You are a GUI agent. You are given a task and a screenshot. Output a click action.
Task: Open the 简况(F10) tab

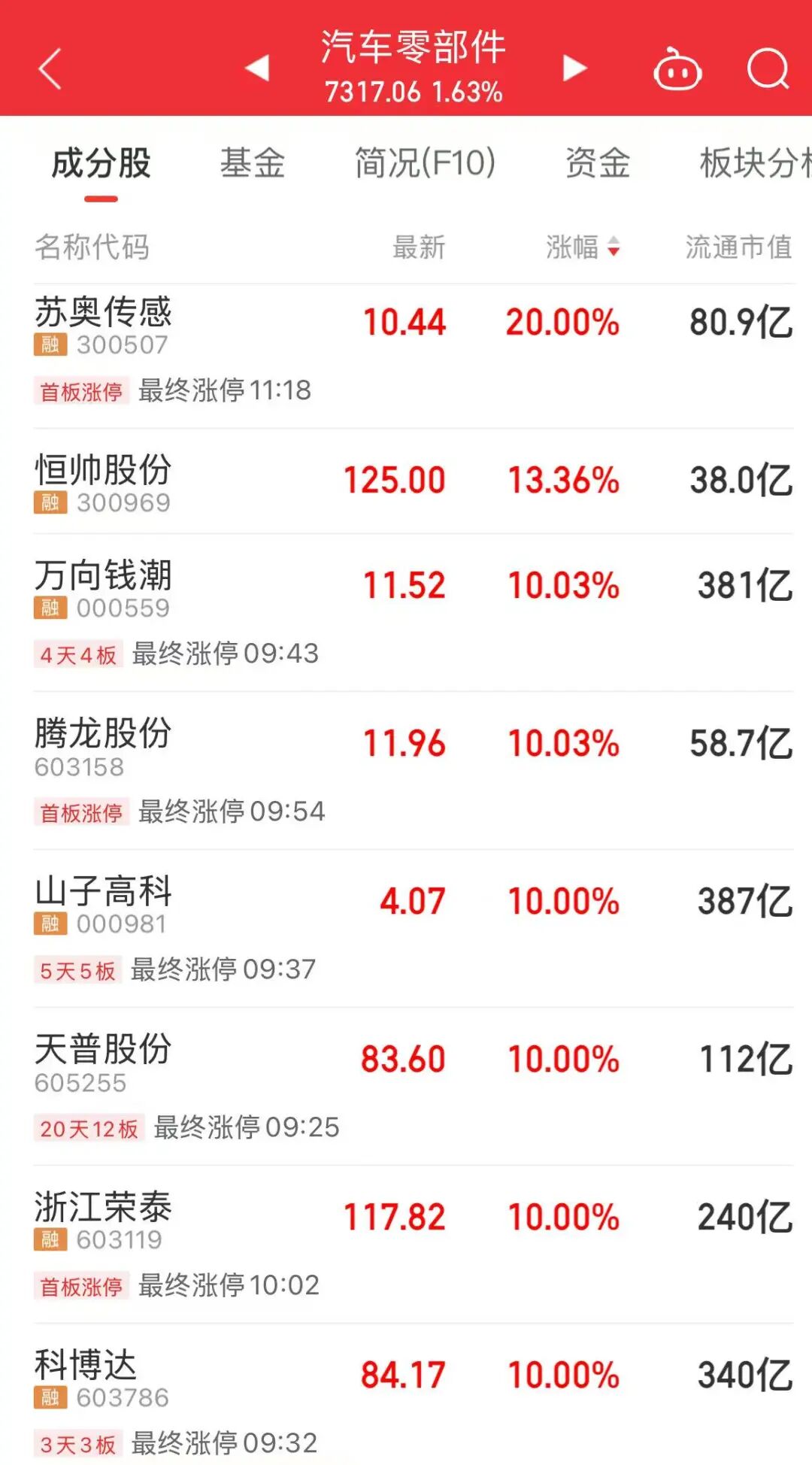425,163
